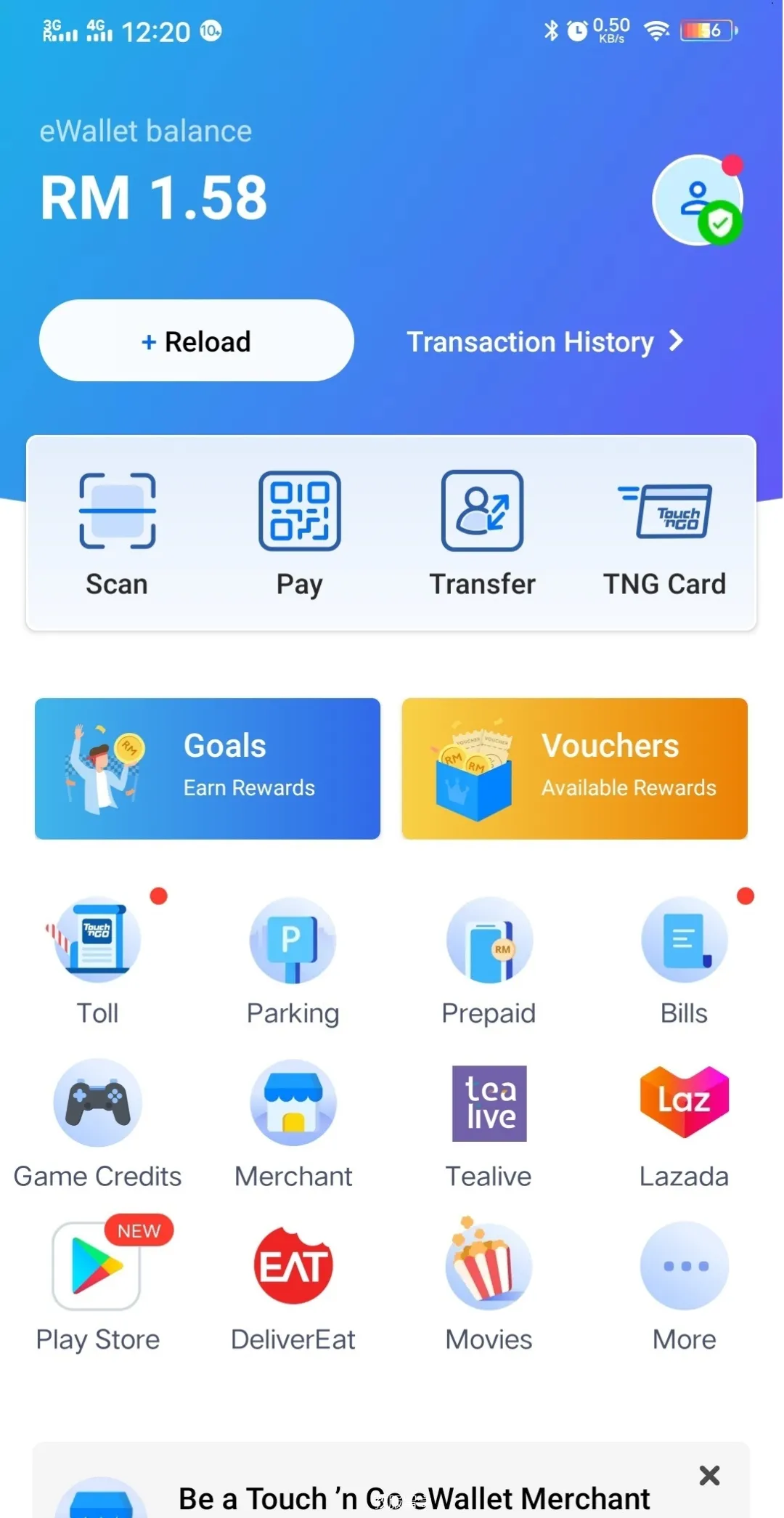Viewport: 784px width, 1518px height.
Task: Open Toll service
Action: [x=98, y=960]
